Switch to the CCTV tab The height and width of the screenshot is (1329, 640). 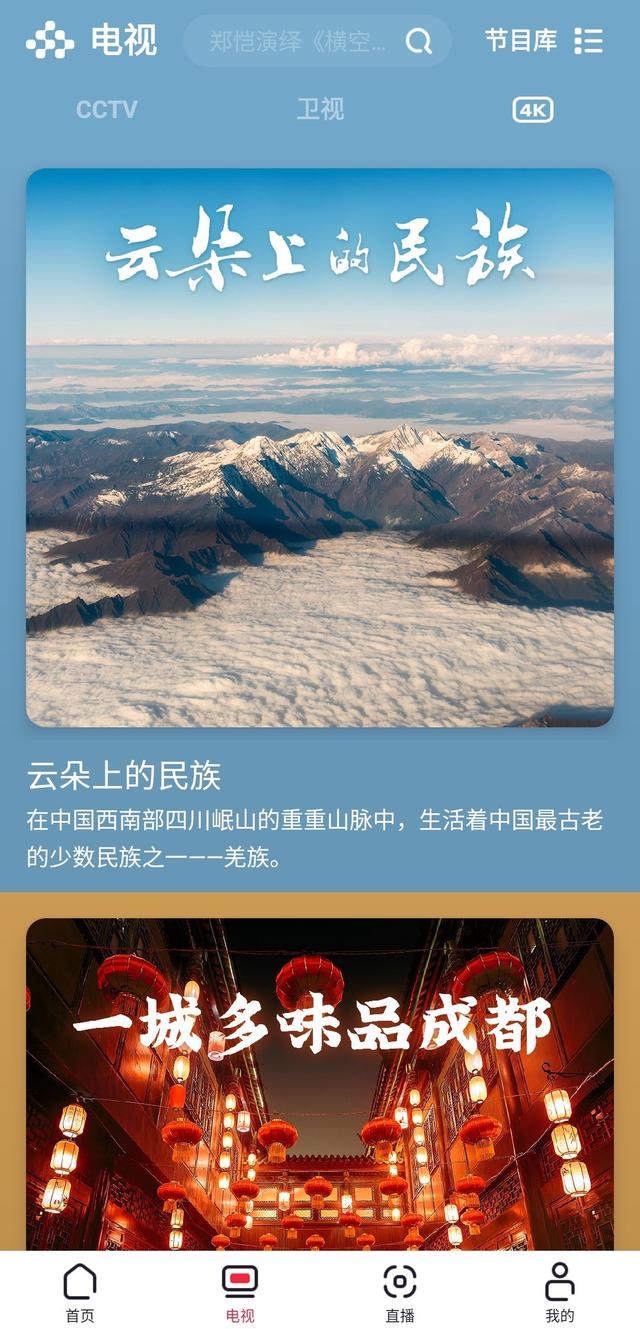pos(106,110)
